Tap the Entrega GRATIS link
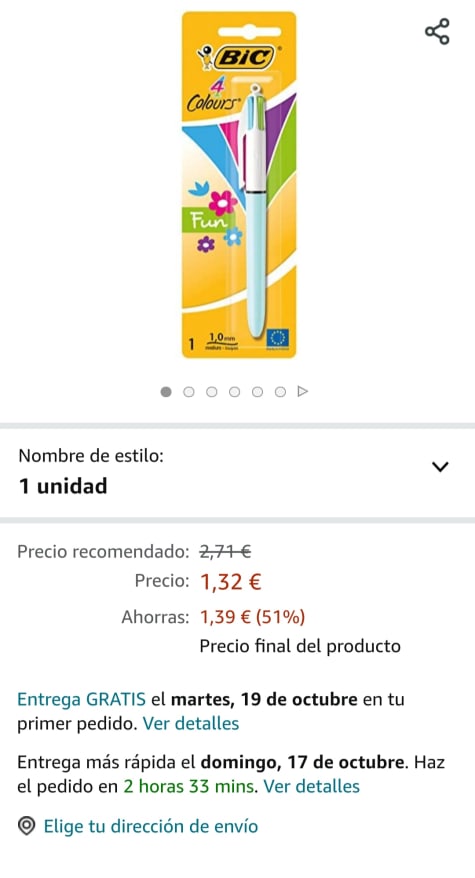Viewport: 475px width, 878px height. click(81, 699)
